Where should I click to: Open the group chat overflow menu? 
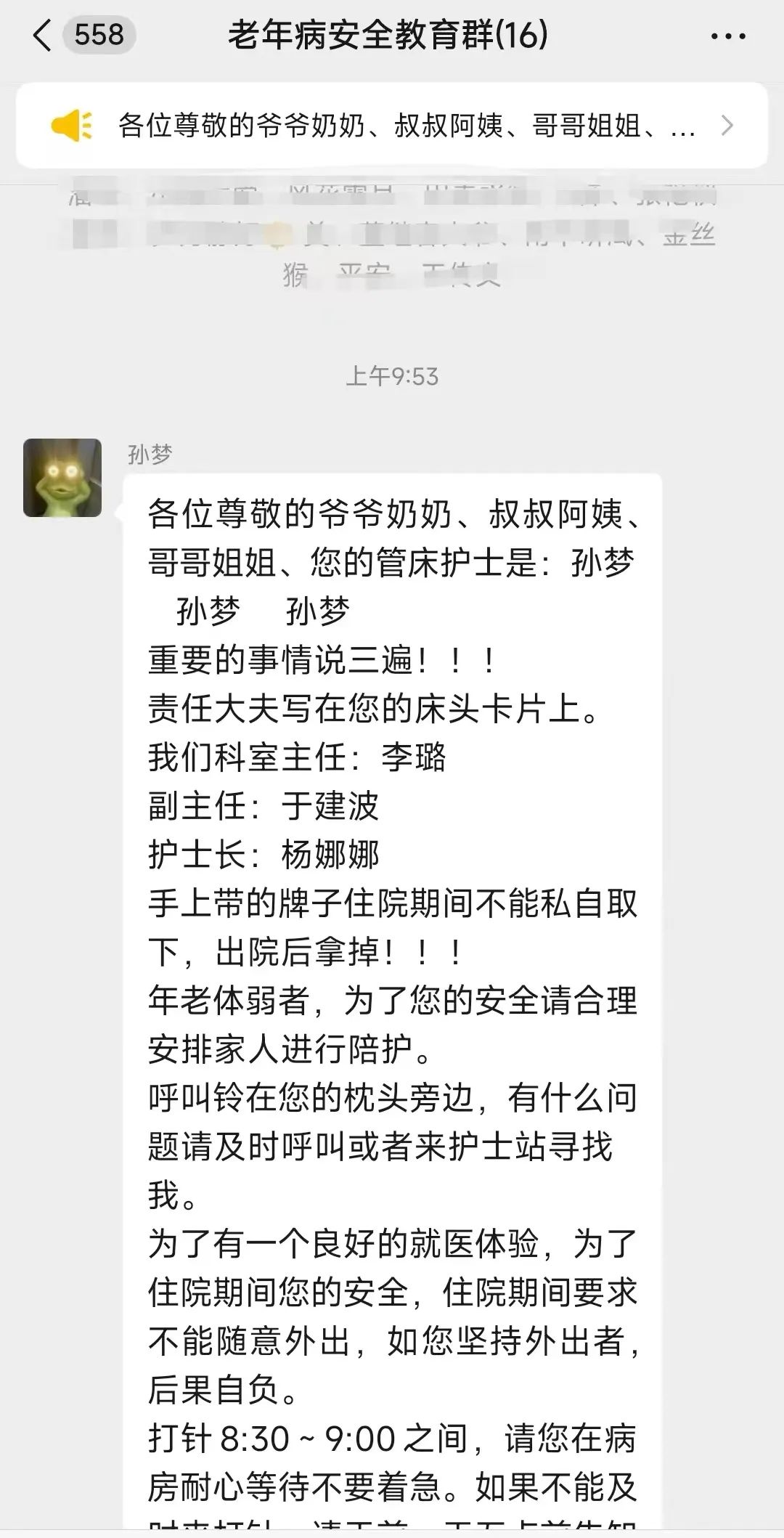coord(727,36)
